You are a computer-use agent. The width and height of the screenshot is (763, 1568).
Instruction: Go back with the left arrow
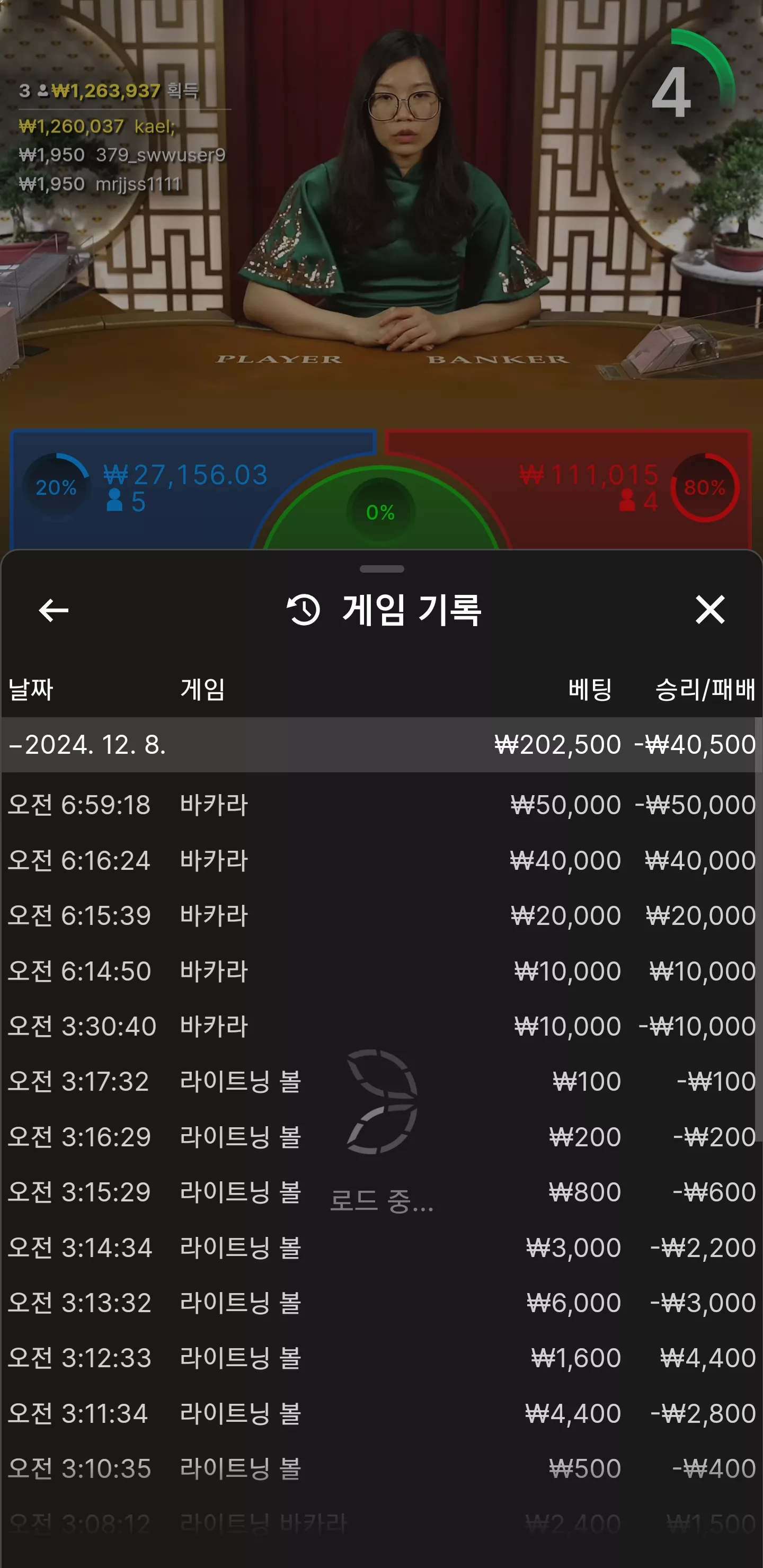pos(54,610)
